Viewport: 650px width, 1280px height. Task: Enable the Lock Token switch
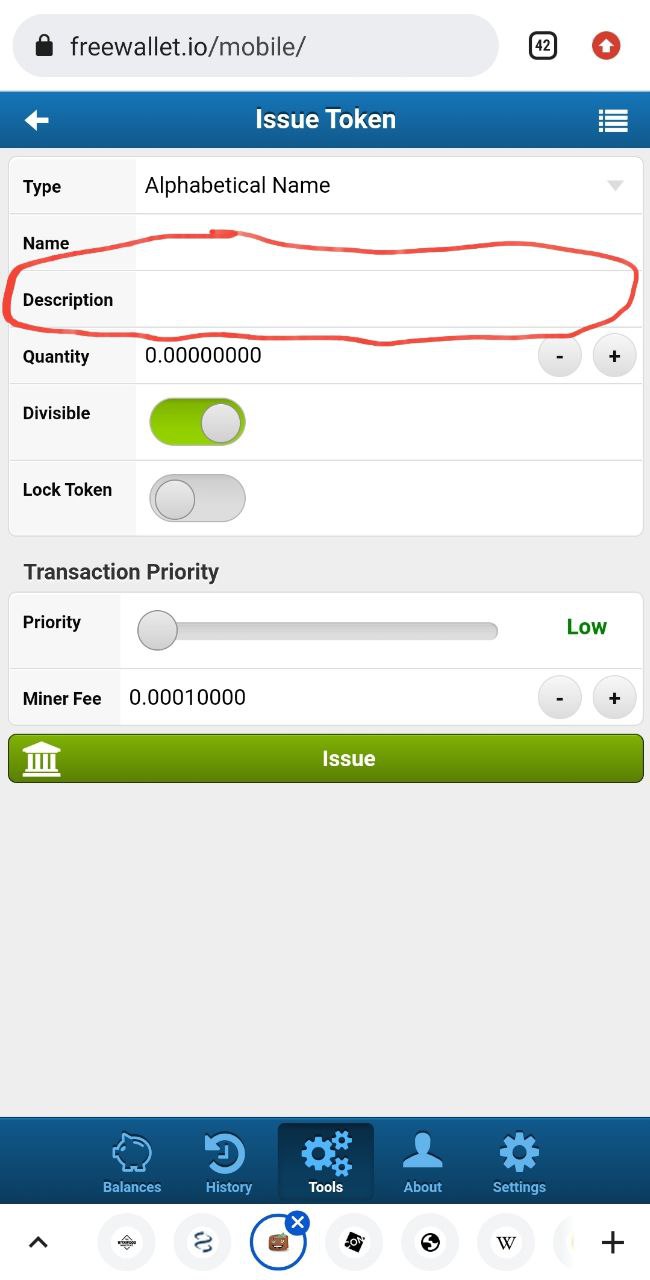click(x=197, y=498)
